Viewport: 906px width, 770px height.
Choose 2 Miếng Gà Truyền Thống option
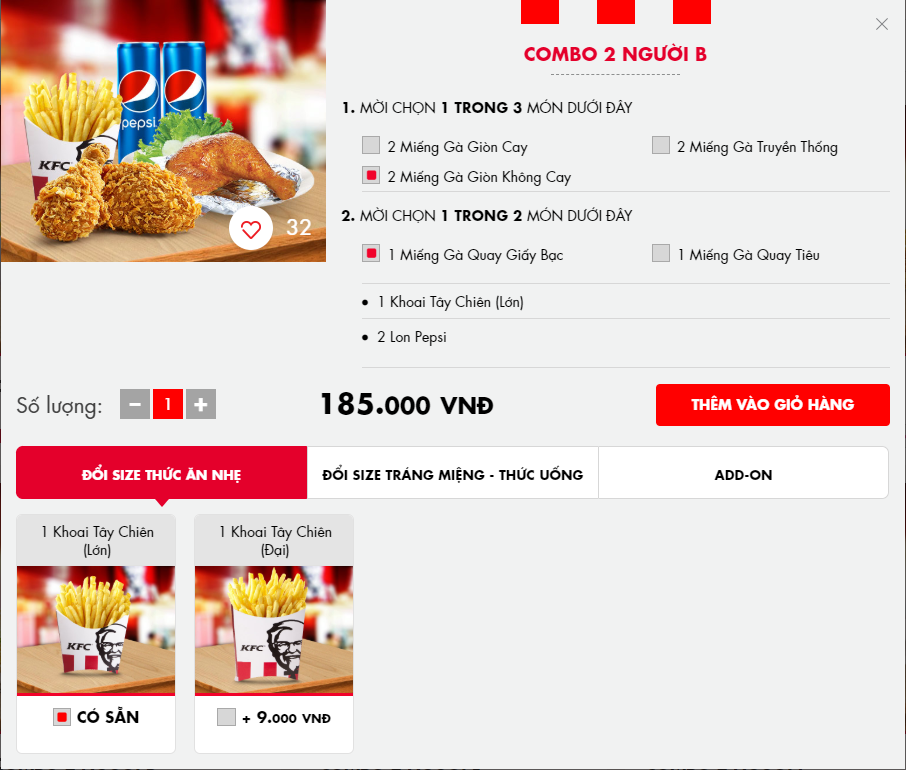(x=661, y=146)
